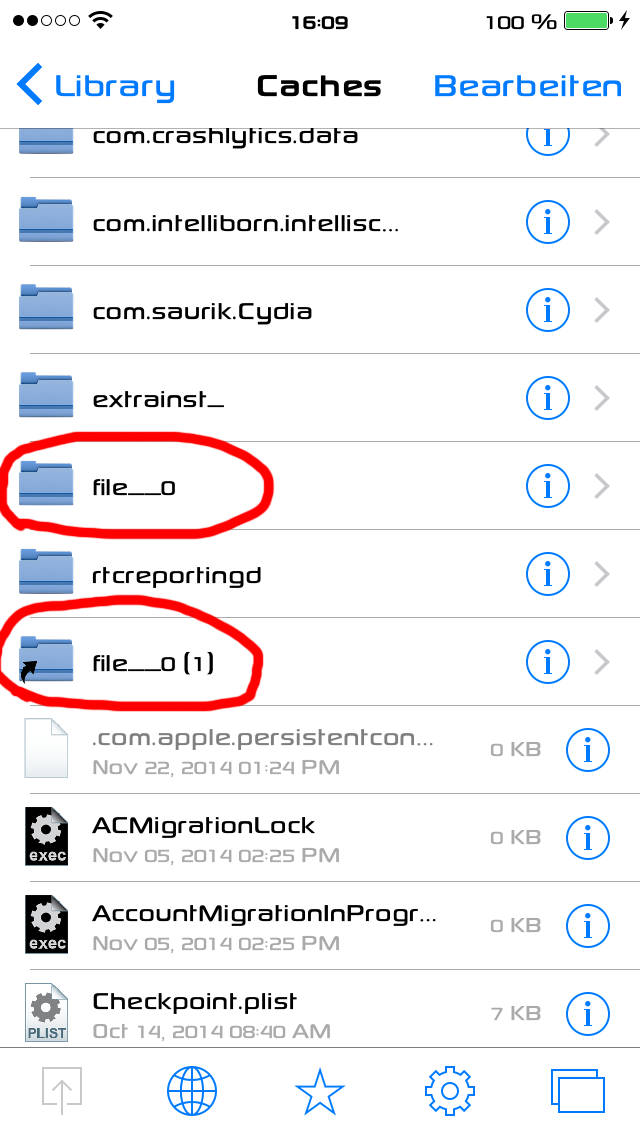Open the AccountMigrationInProgr... file

[x=264, y=925]
